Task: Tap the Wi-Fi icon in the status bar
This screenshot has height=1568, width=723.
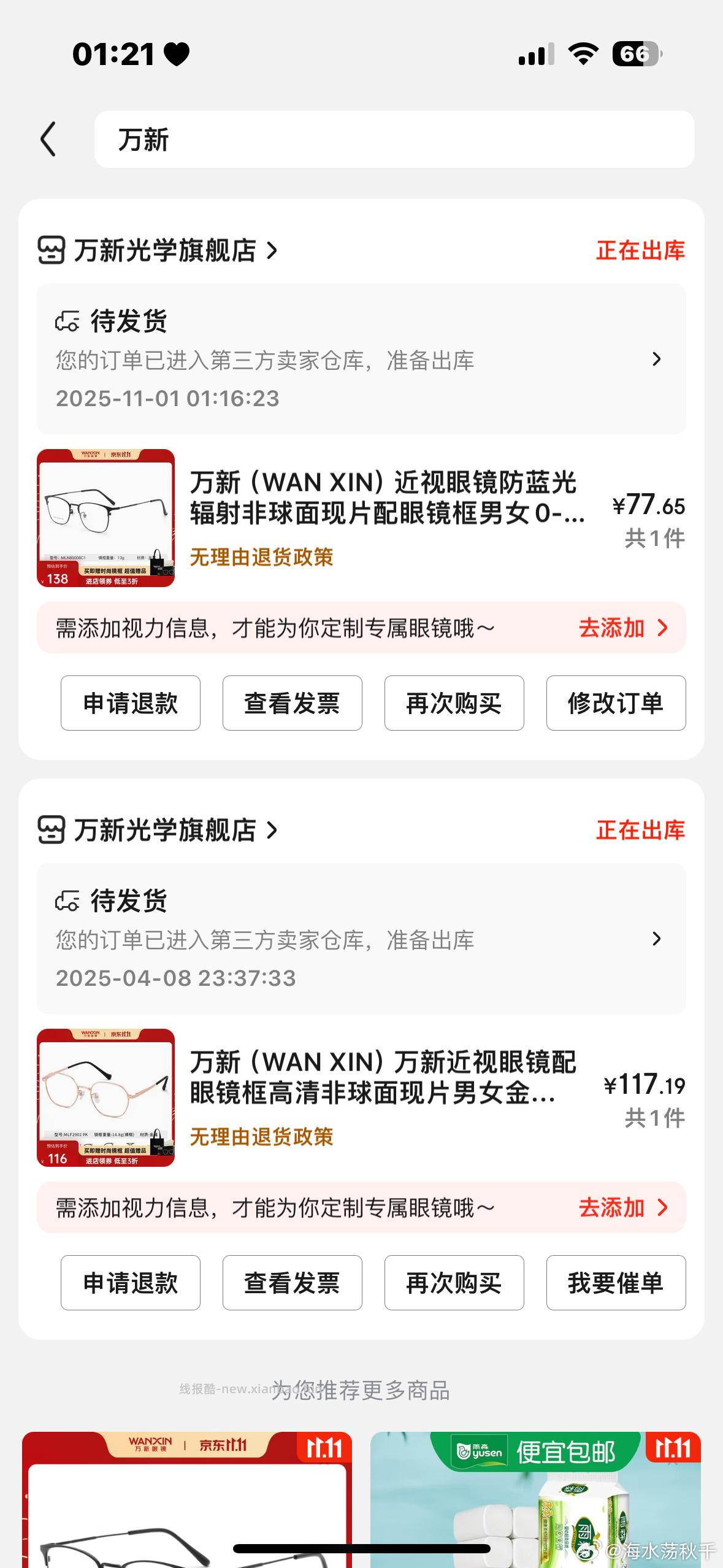Action: tap(583, 54)
